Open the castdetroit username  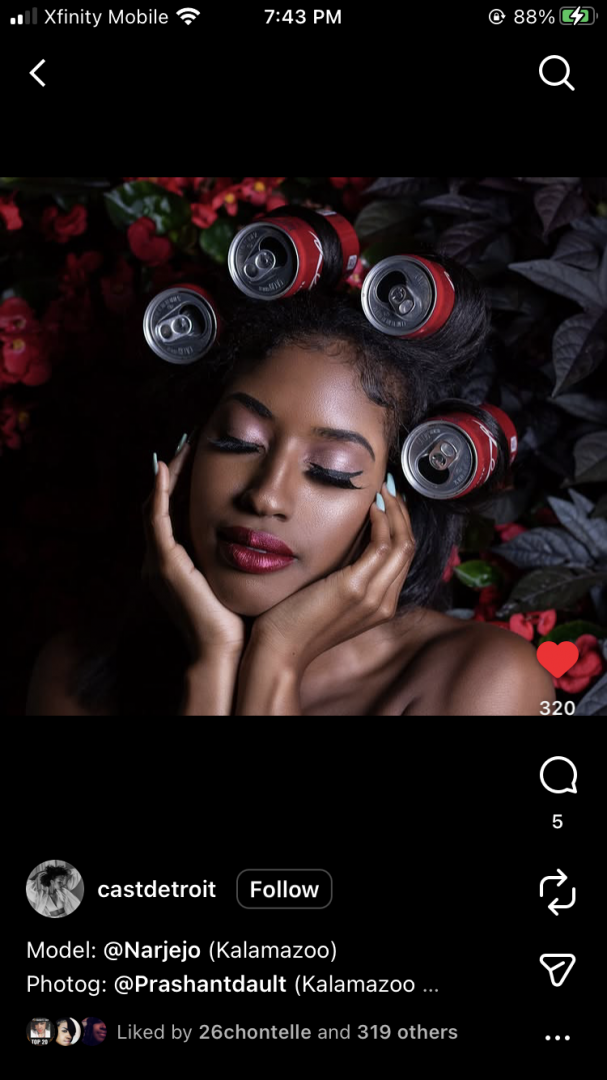156,889
